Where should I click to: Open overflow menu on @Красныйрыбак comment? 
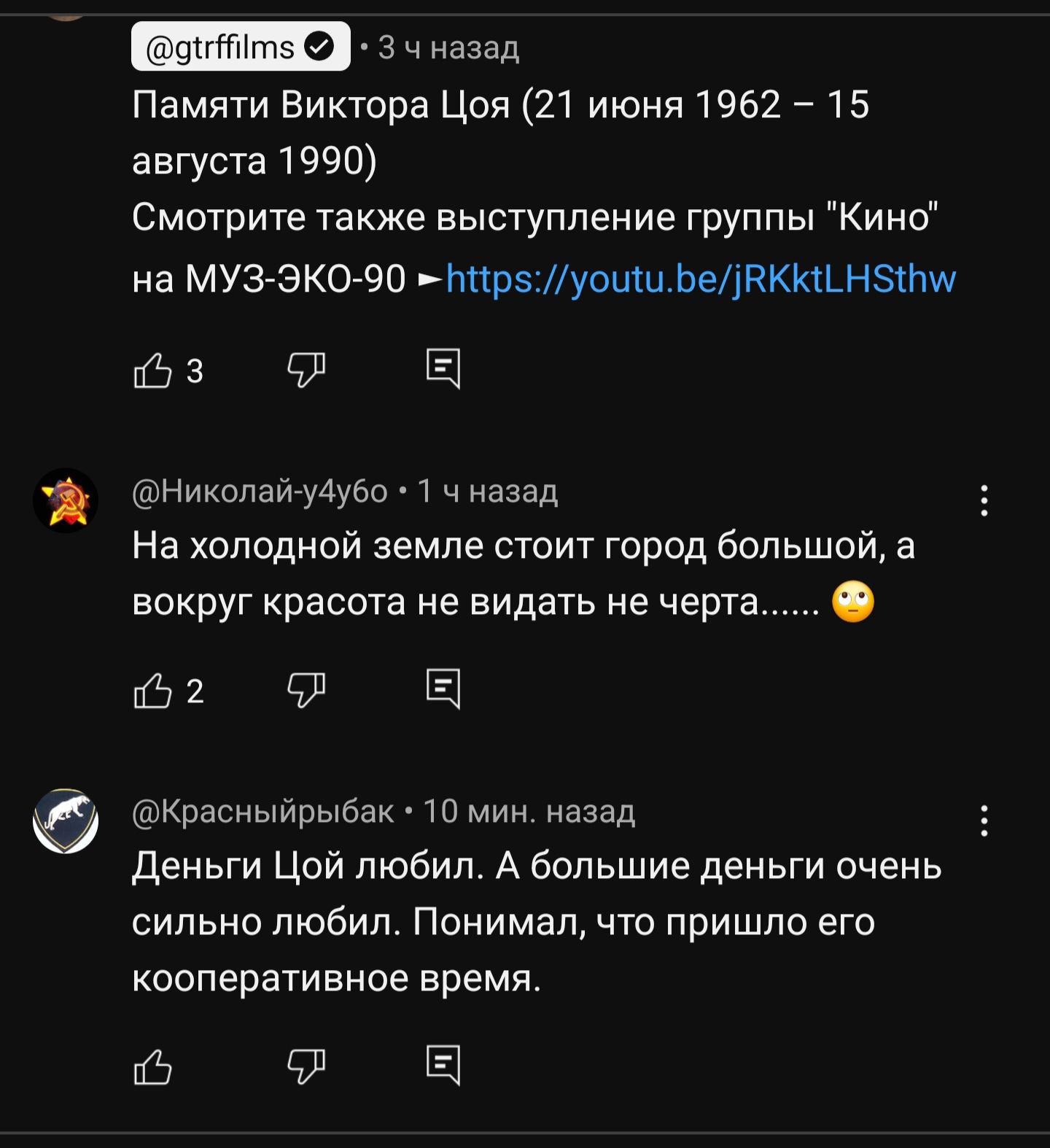984,821
